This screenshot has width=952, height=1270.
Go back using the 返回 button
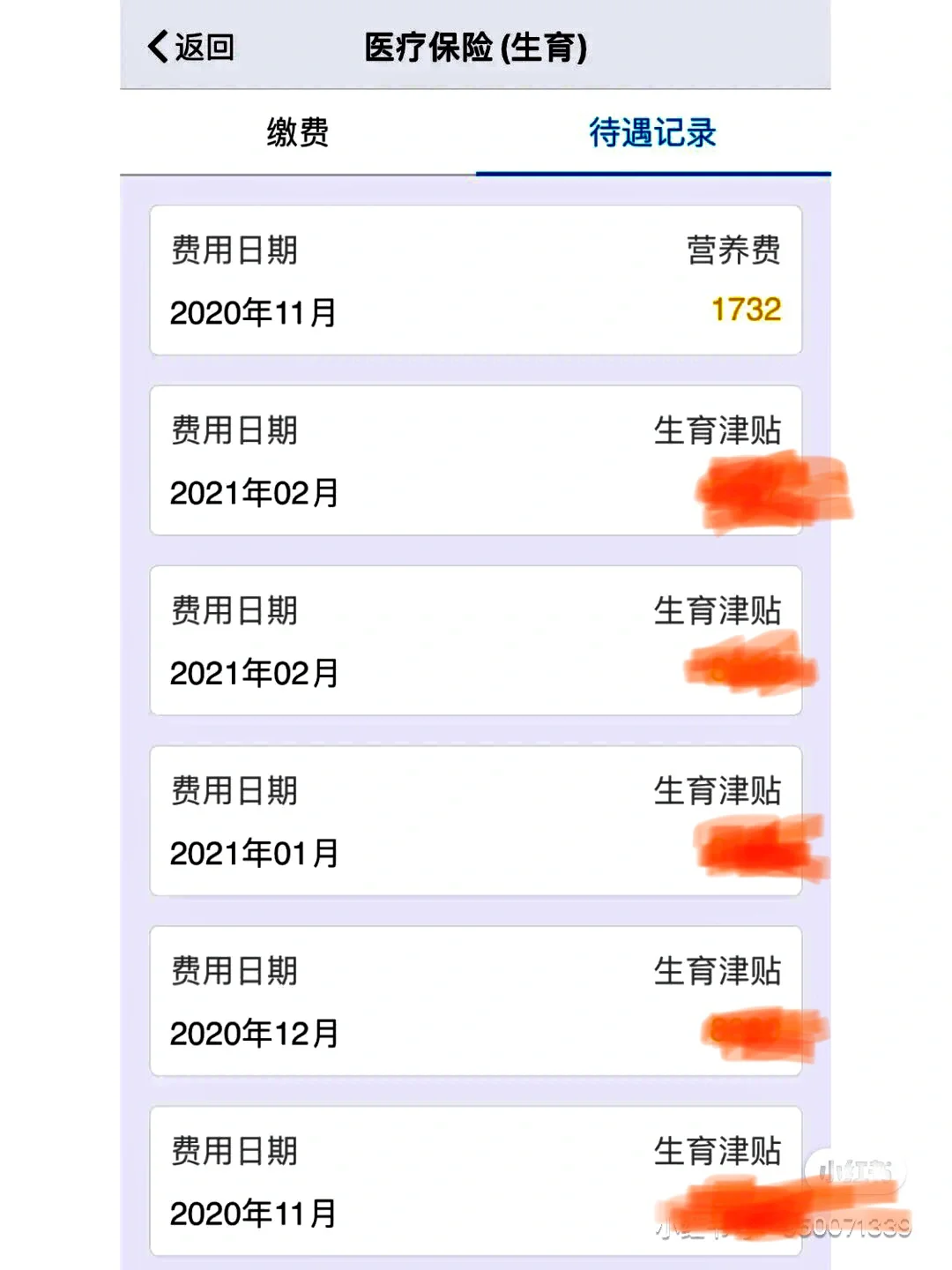(x=191, y=47)
